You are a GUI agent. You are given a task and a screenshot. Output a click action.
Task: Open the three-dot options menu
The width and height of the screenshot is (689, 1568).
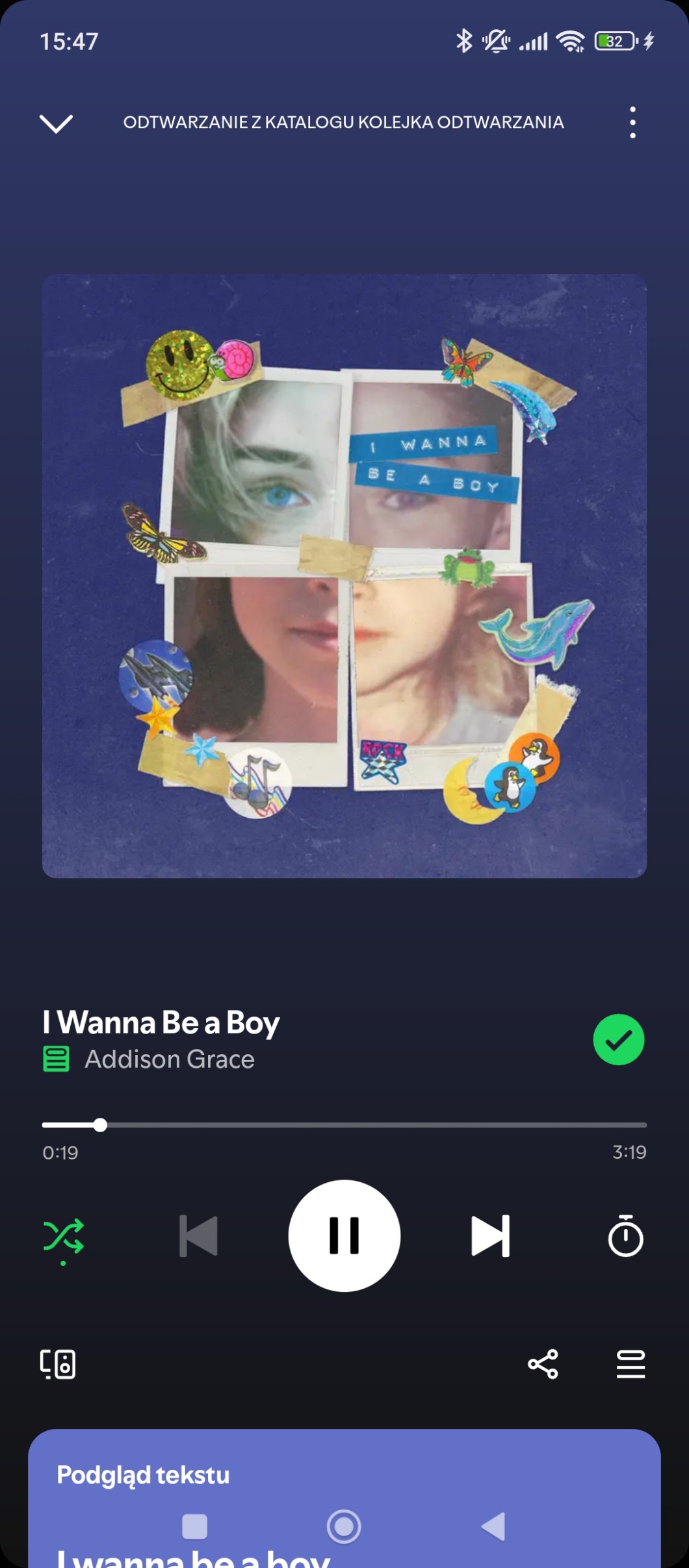[x=632, y=123]
